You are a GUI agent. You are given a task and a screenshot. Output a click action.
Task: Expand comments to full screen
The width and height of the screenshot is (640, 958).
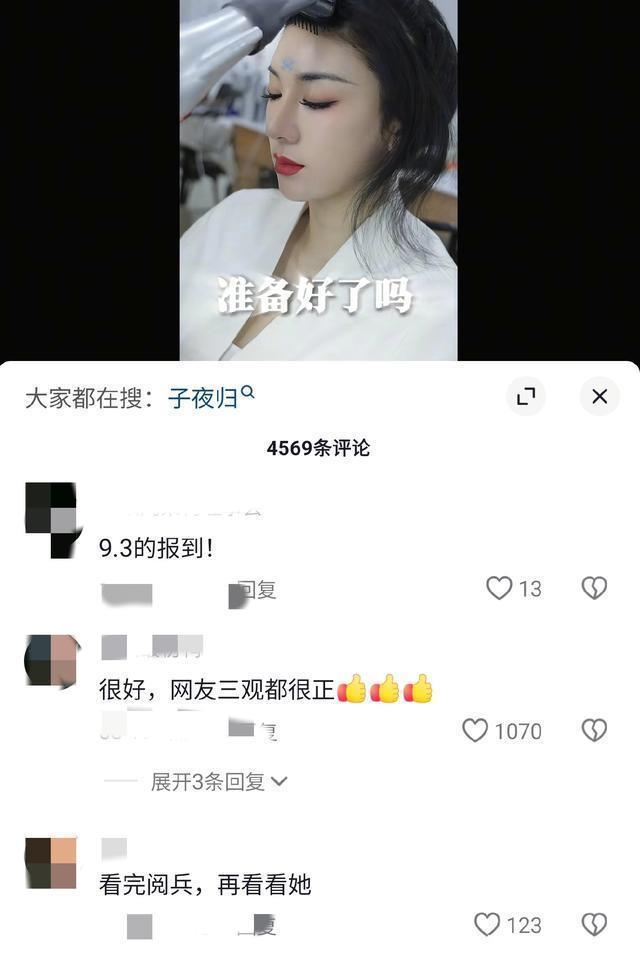coord(526,397)
